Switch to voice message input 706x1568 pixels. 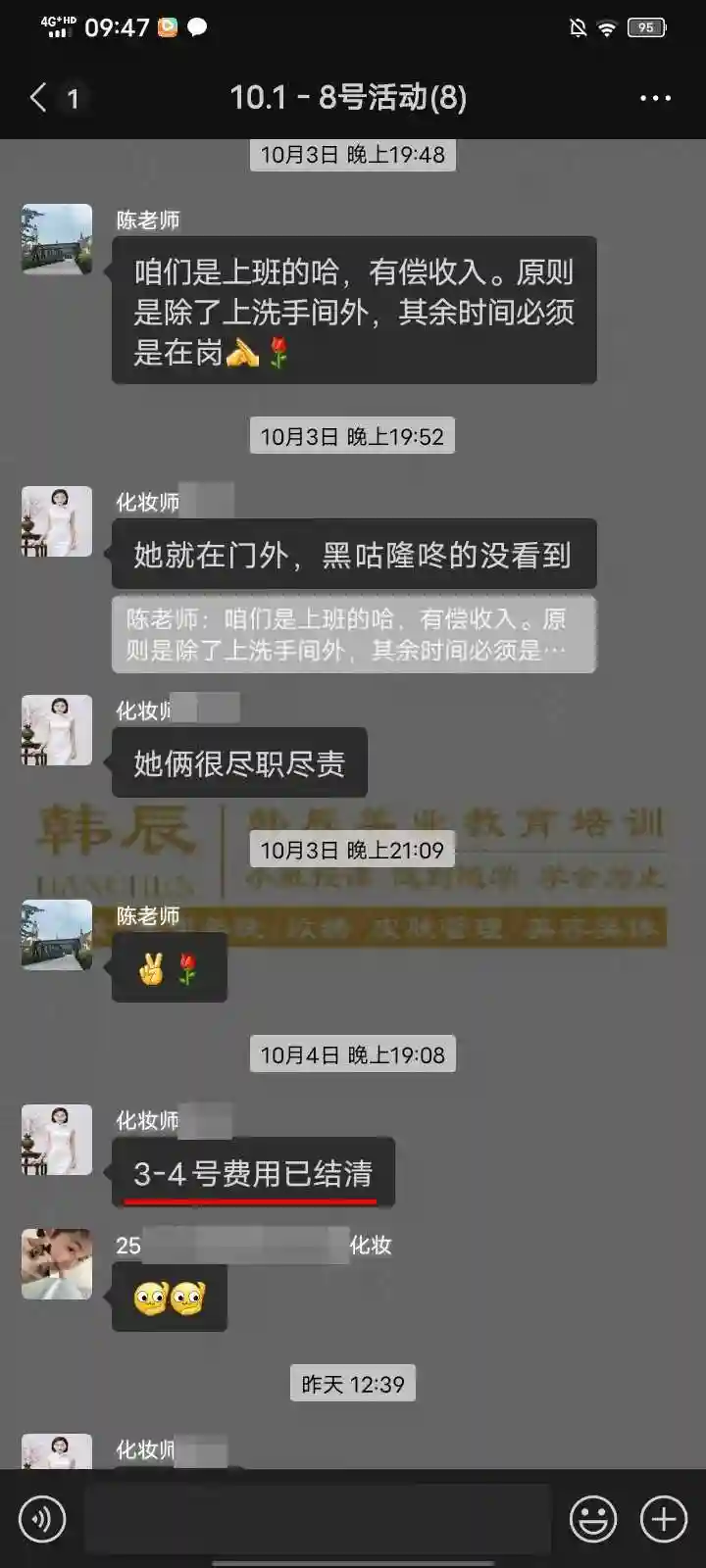coord(42,1519)
